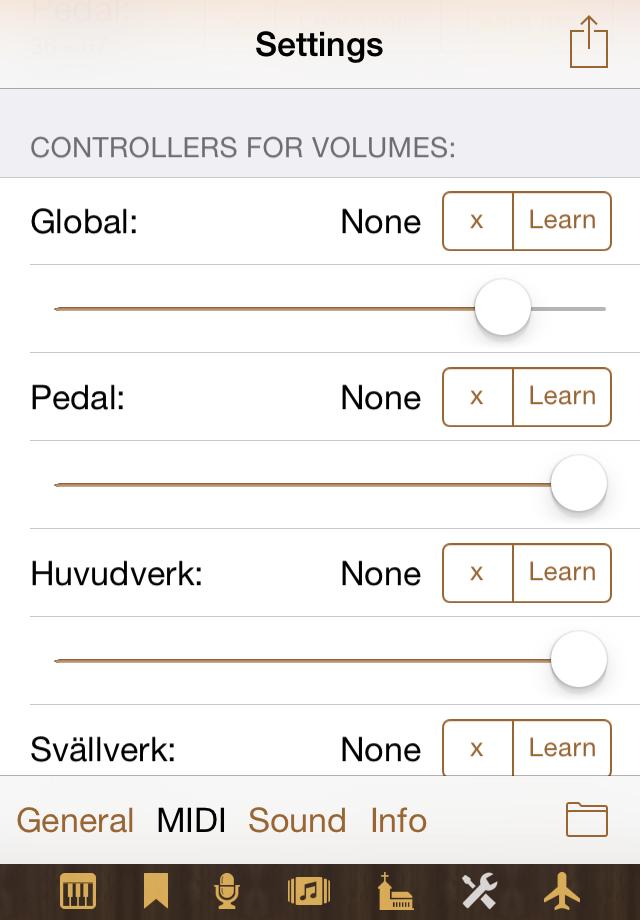This screenshot has width=640, height=920.
Task: Switch to the General settings tab
Action: [x=75, y=821]
